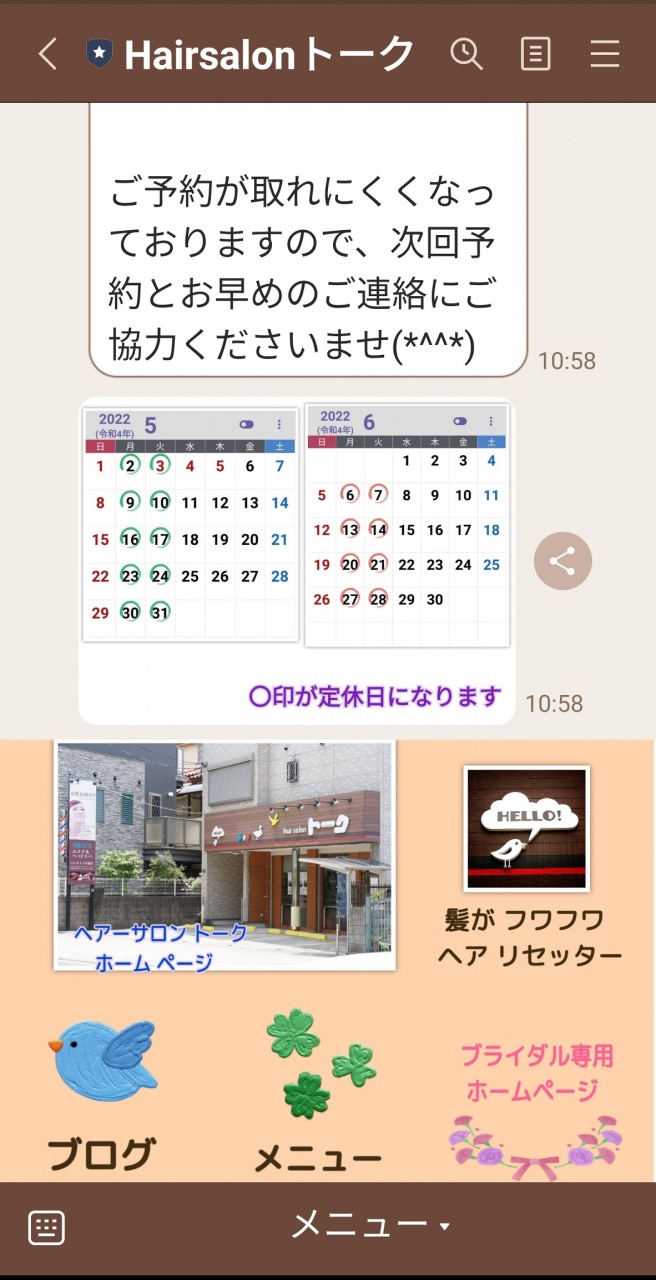656x1280 pixels.
Task: Search within this chat
Action: coord(466,54)
